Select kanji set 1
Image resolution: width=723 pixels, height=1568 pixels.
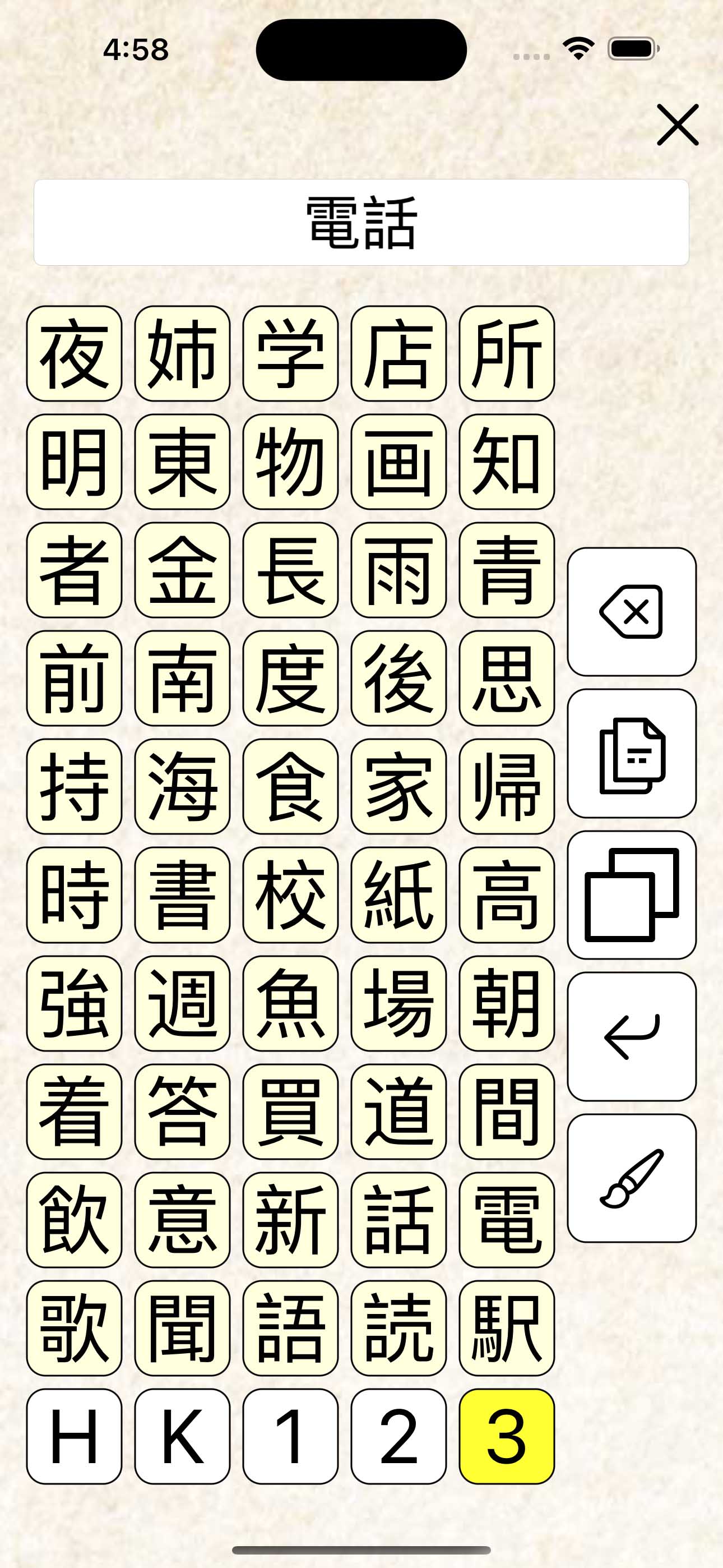click(290, 1437)
